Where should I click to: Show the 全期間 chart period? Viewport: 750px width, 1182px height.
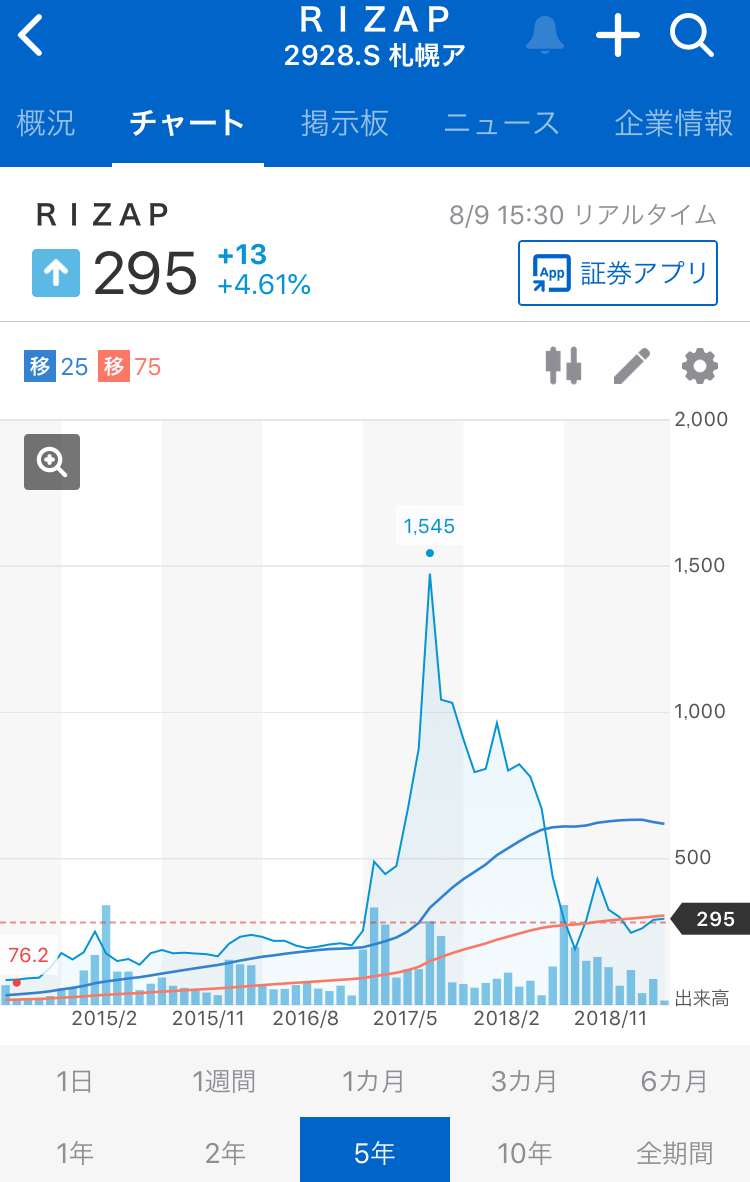click(x=674, y=1153)
